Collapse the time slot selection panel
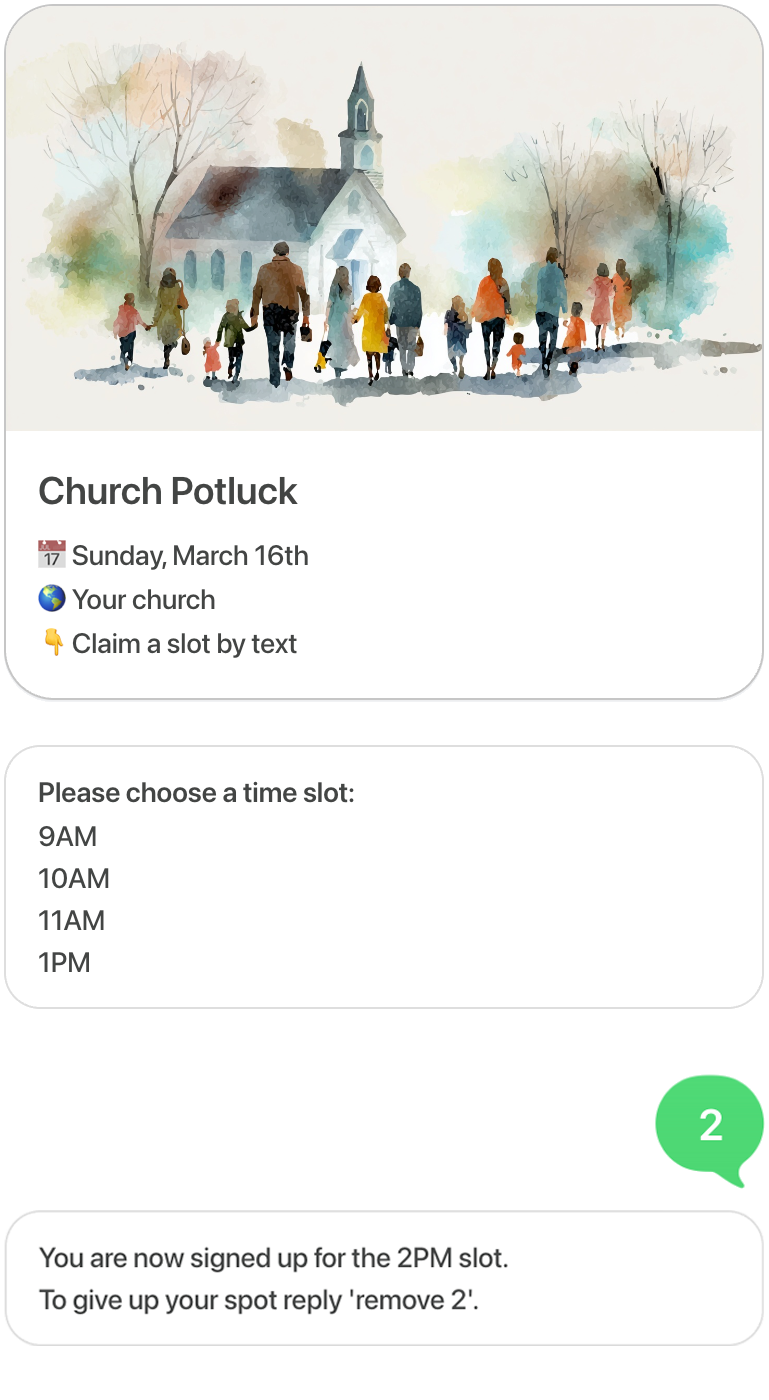 pyautogui.click(x=384, y=875)
